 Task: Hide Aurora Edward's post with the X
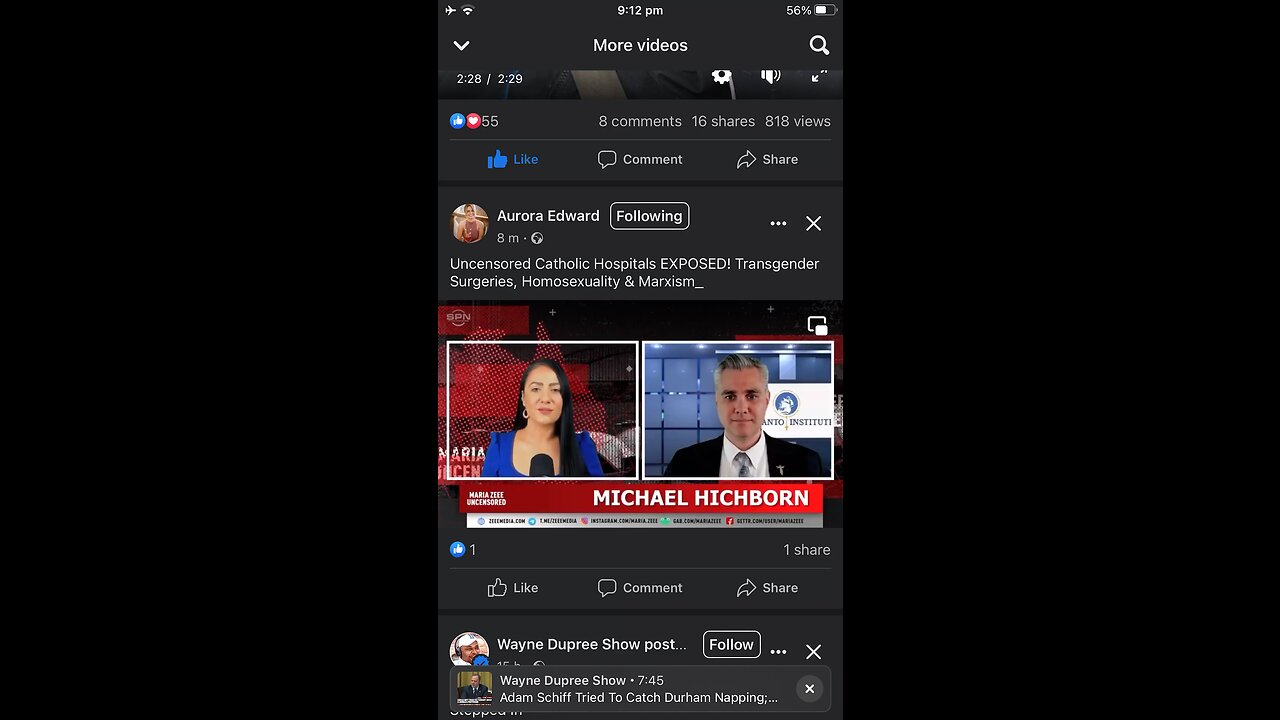click(813, 224)
